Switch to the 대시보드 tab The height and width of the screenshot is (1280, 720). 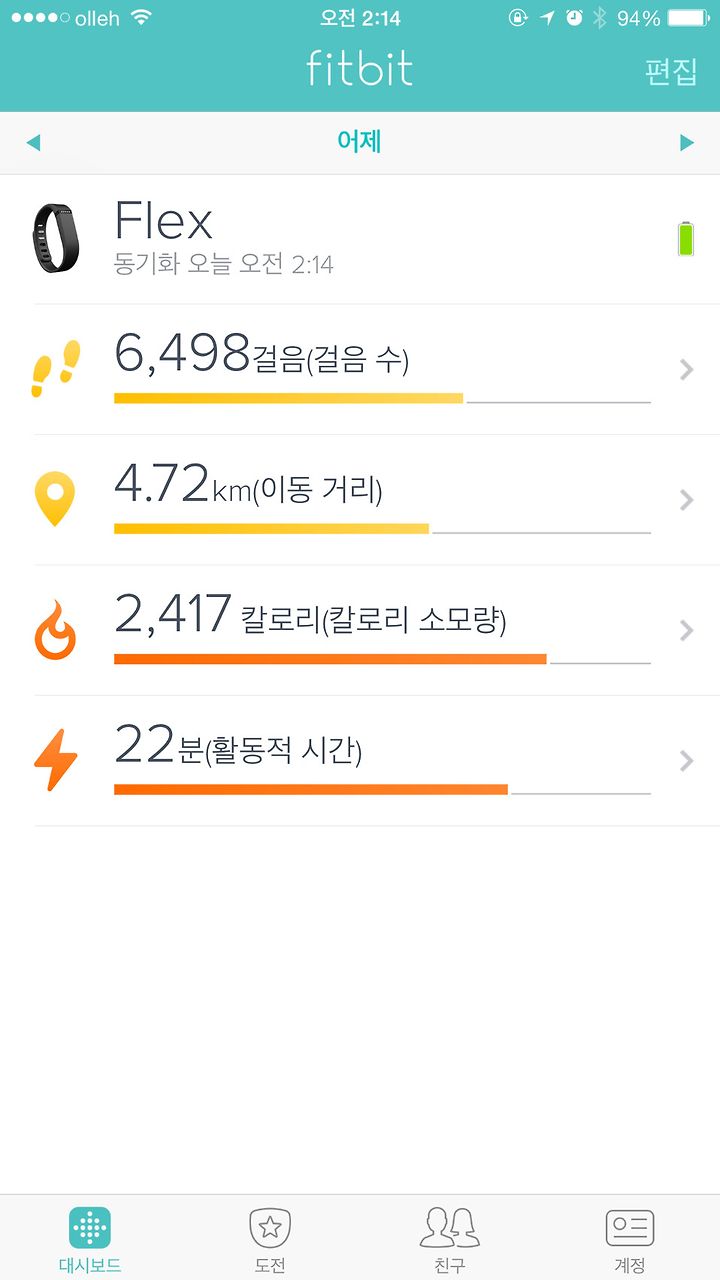[90, 1238]
